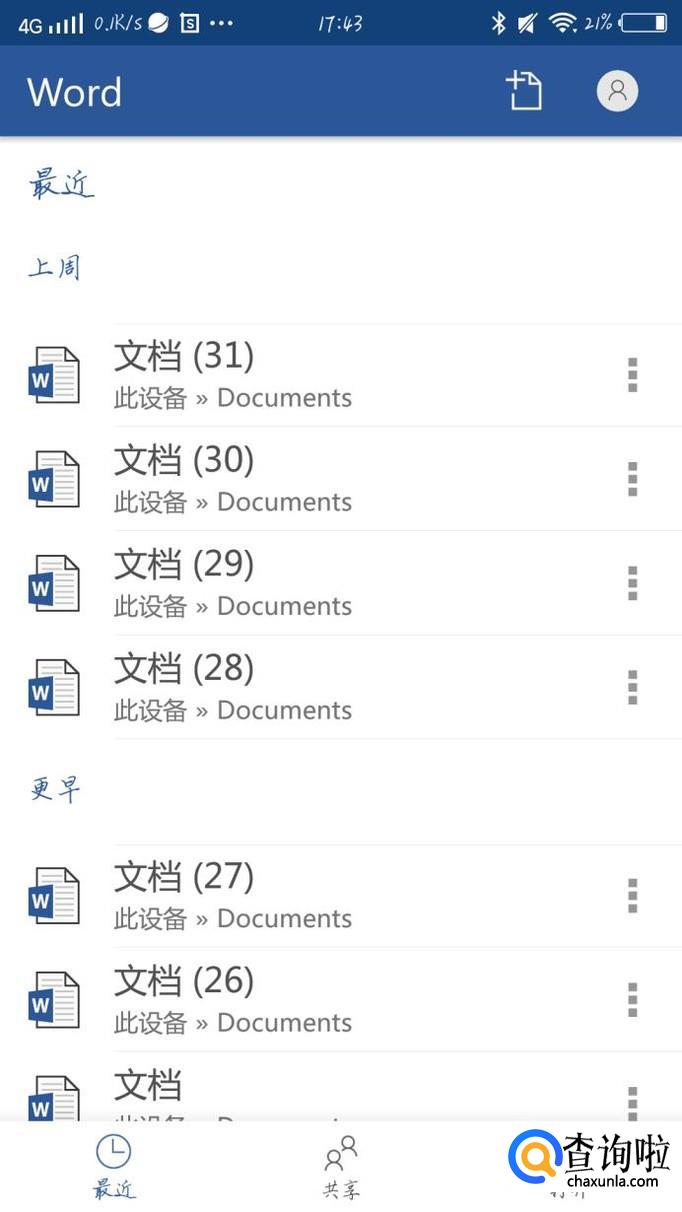Show more options for 文档 (30)
This screenshot has width=682, height=1212.
632,479
